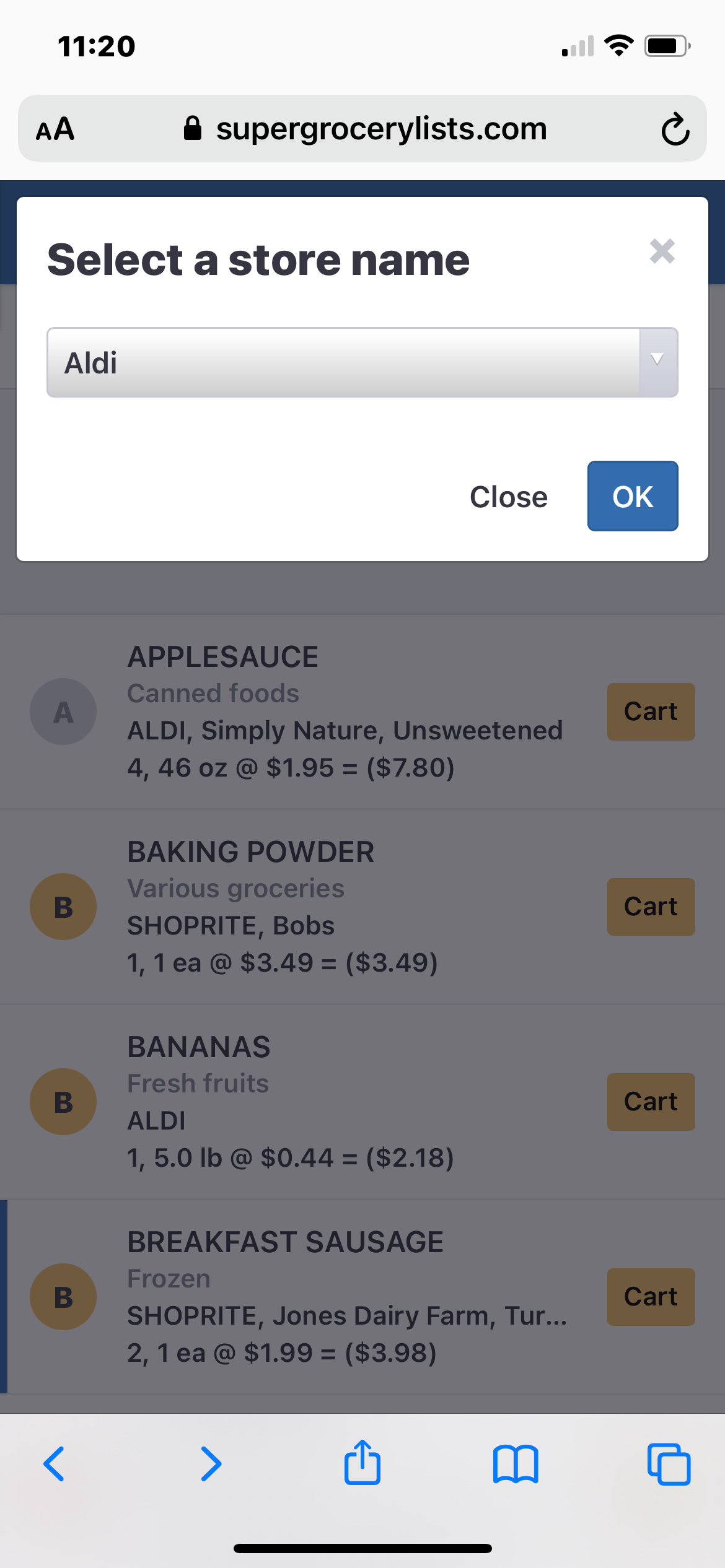The width and height of the screenshot is (725, 1568).
Task: Tap the Close button in the dialog
Action: (509, 497)
